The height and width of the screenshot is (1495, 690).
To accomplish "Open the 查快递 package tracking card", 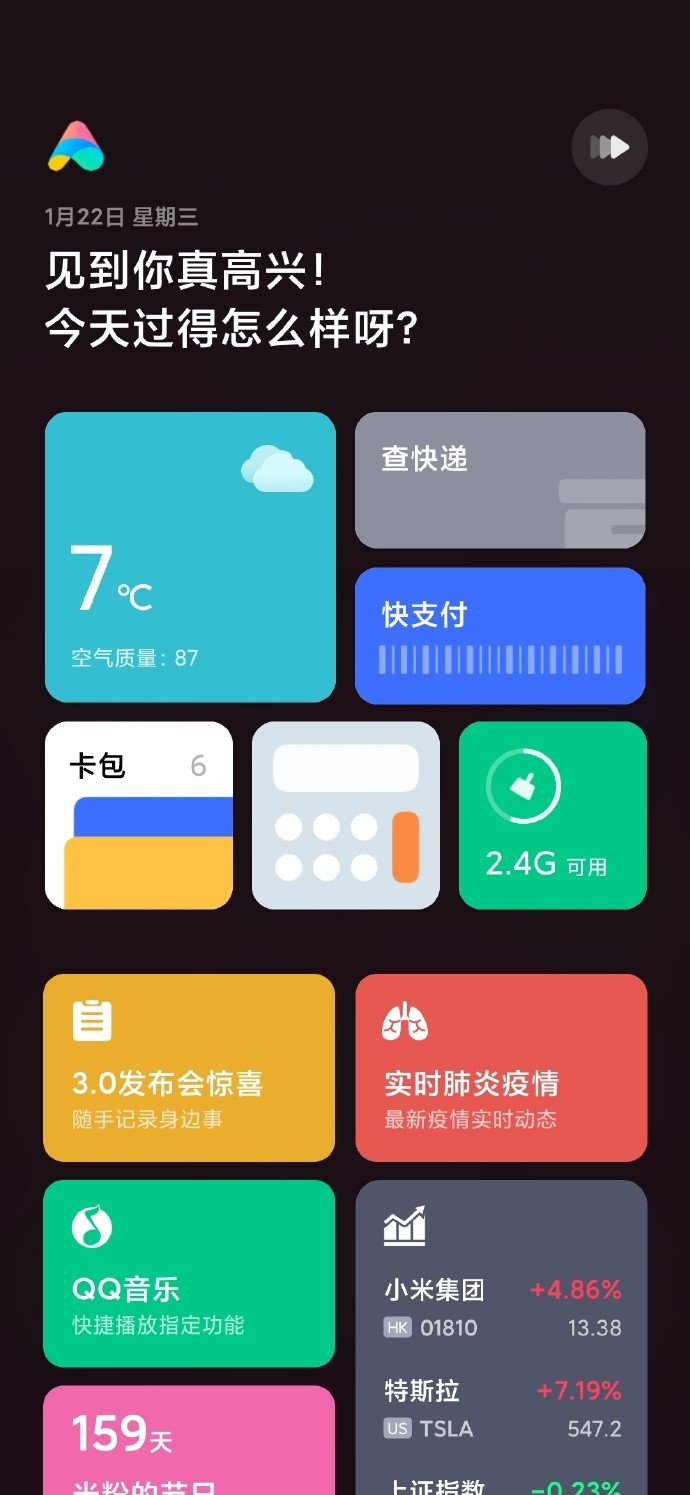I will (500, 480).
